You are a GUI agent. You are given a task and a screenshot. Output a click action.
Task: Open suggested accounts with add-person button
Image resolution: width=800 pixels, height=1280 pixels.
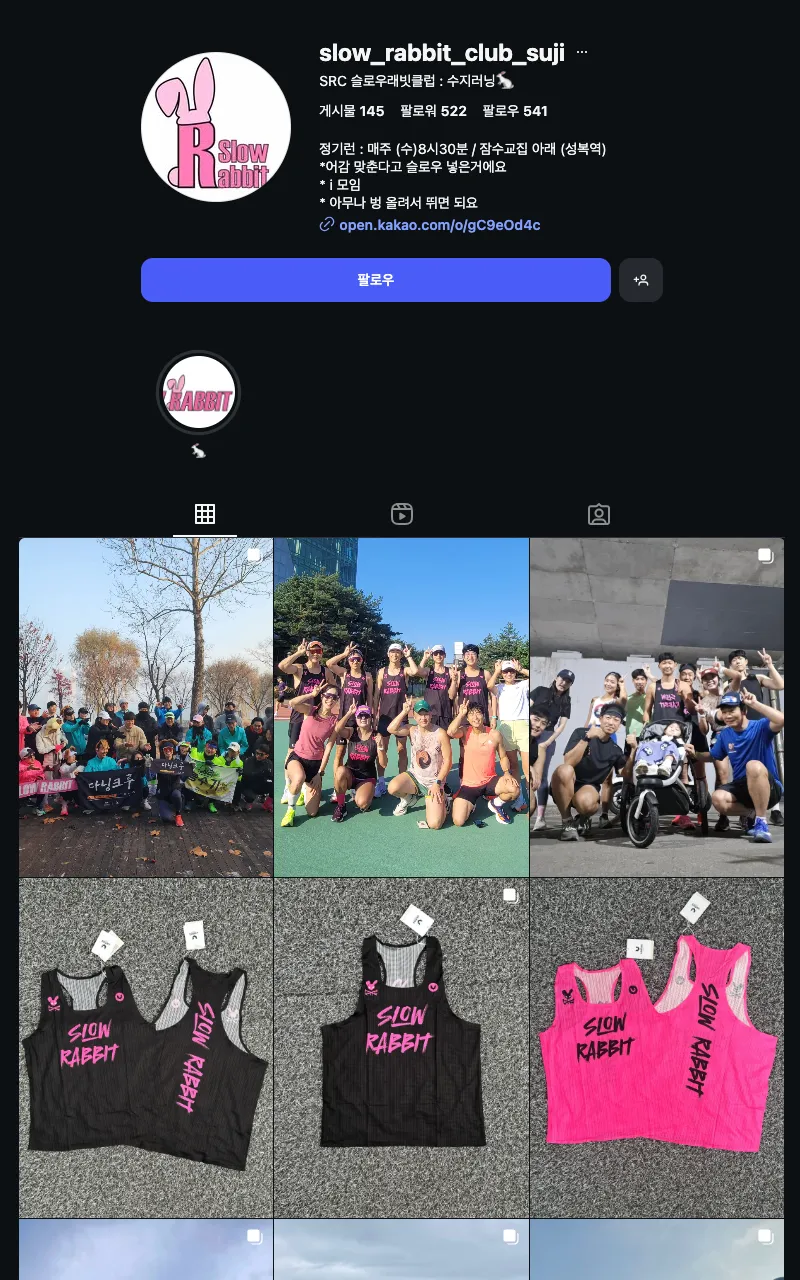[641, 280]
